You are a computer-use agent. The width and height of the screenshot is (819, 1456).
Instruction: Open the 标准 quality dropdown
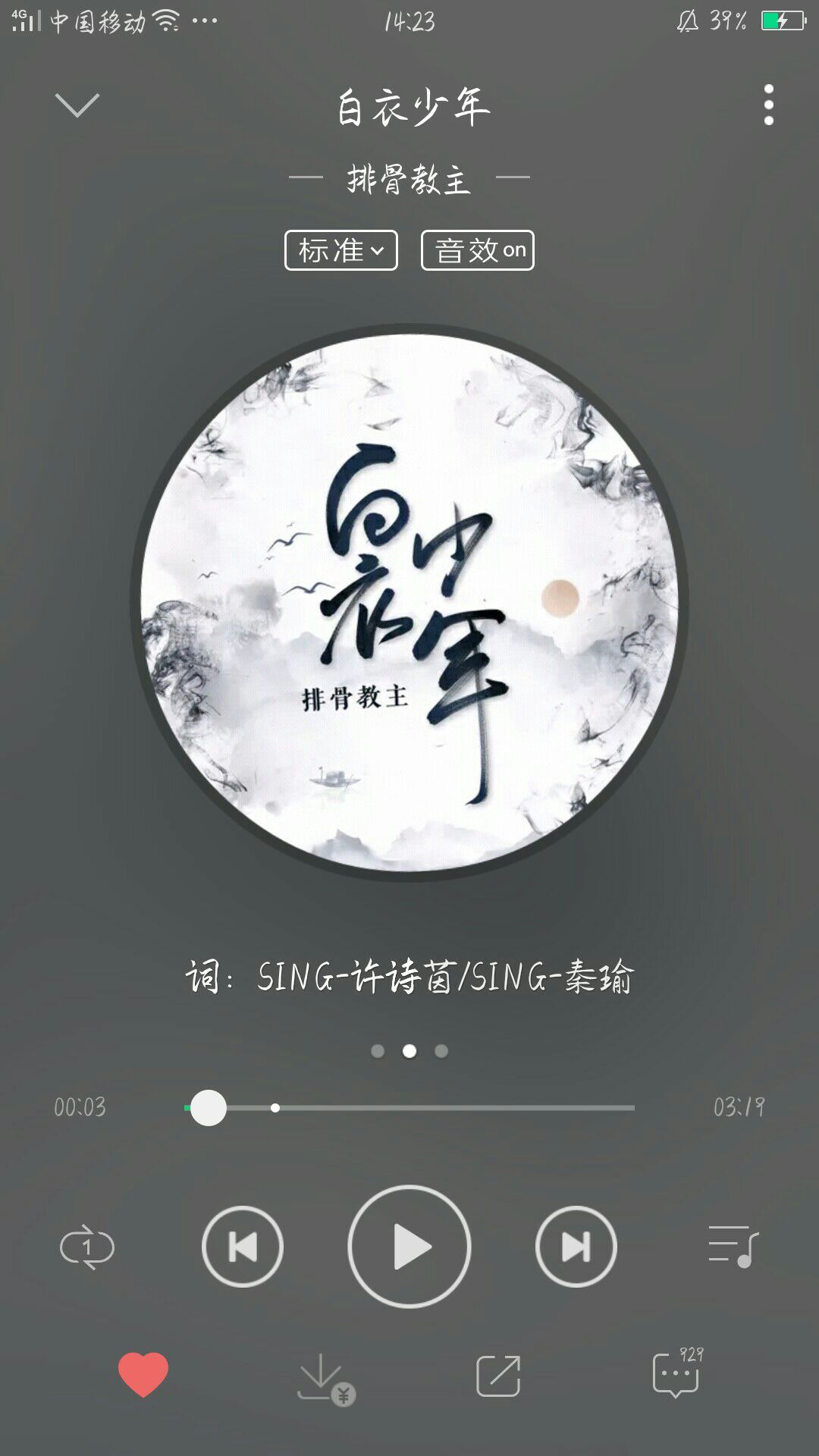341,250
